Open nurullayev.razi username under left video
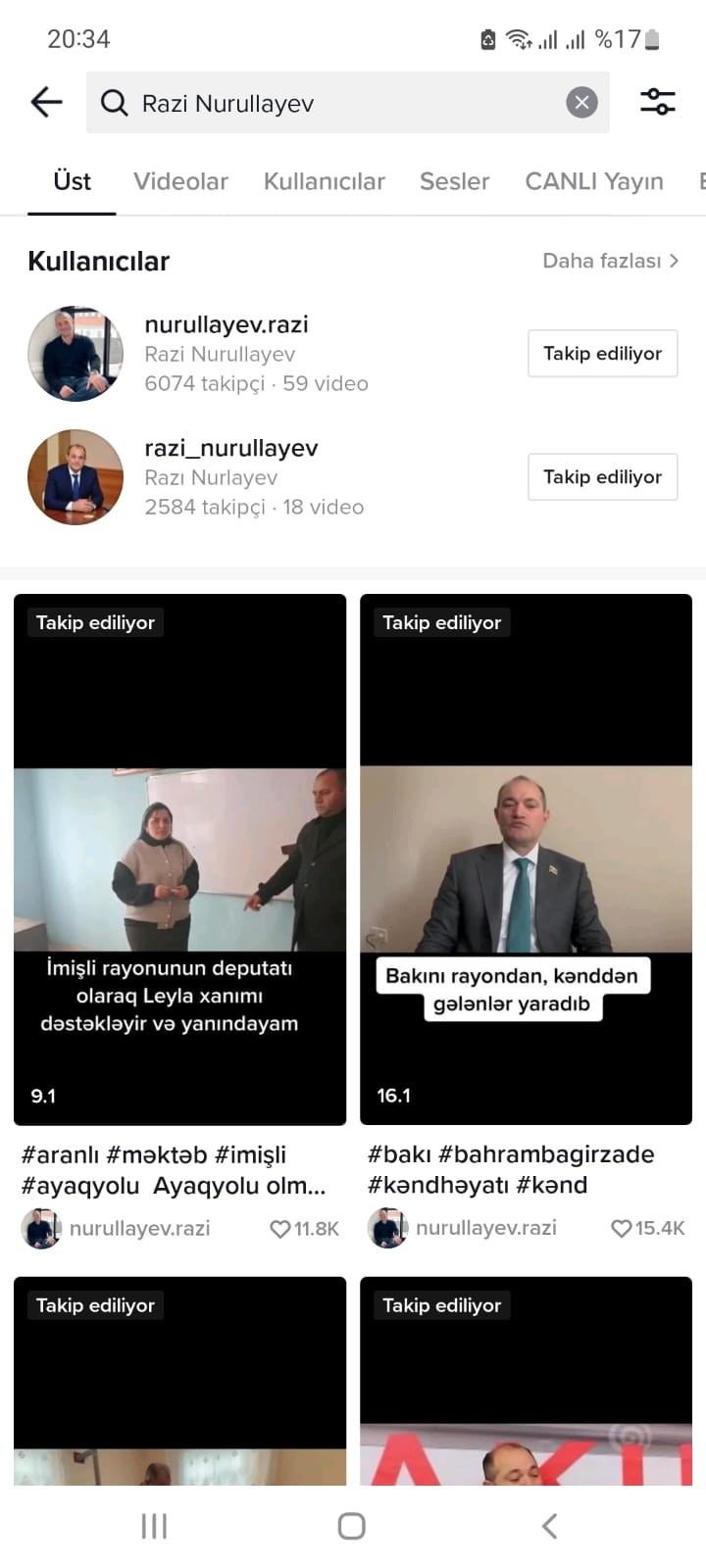Viewport: 706px width, 1568px height. click(x=140, y=1228)
